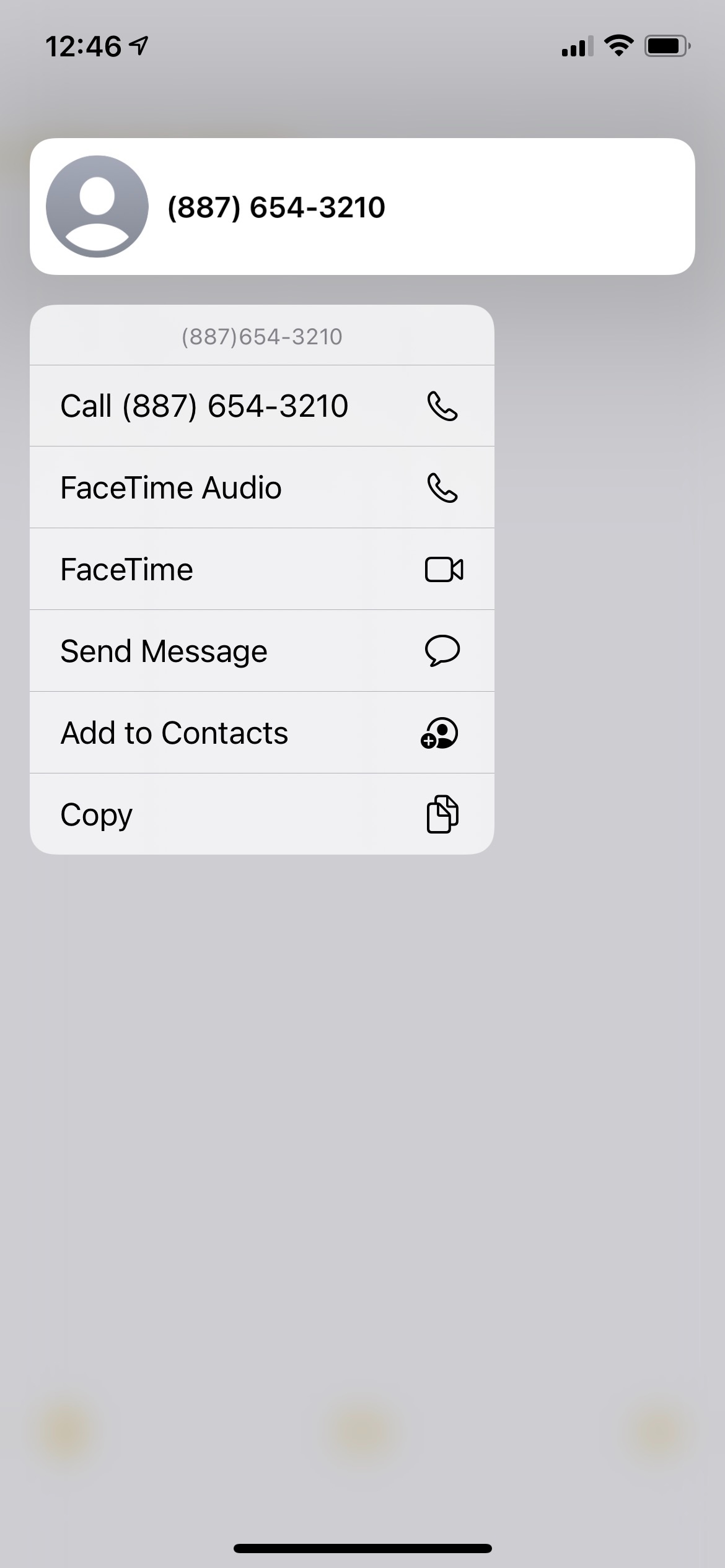Copy the phone number
The image size is (725, 1568).
coord(261,815)
